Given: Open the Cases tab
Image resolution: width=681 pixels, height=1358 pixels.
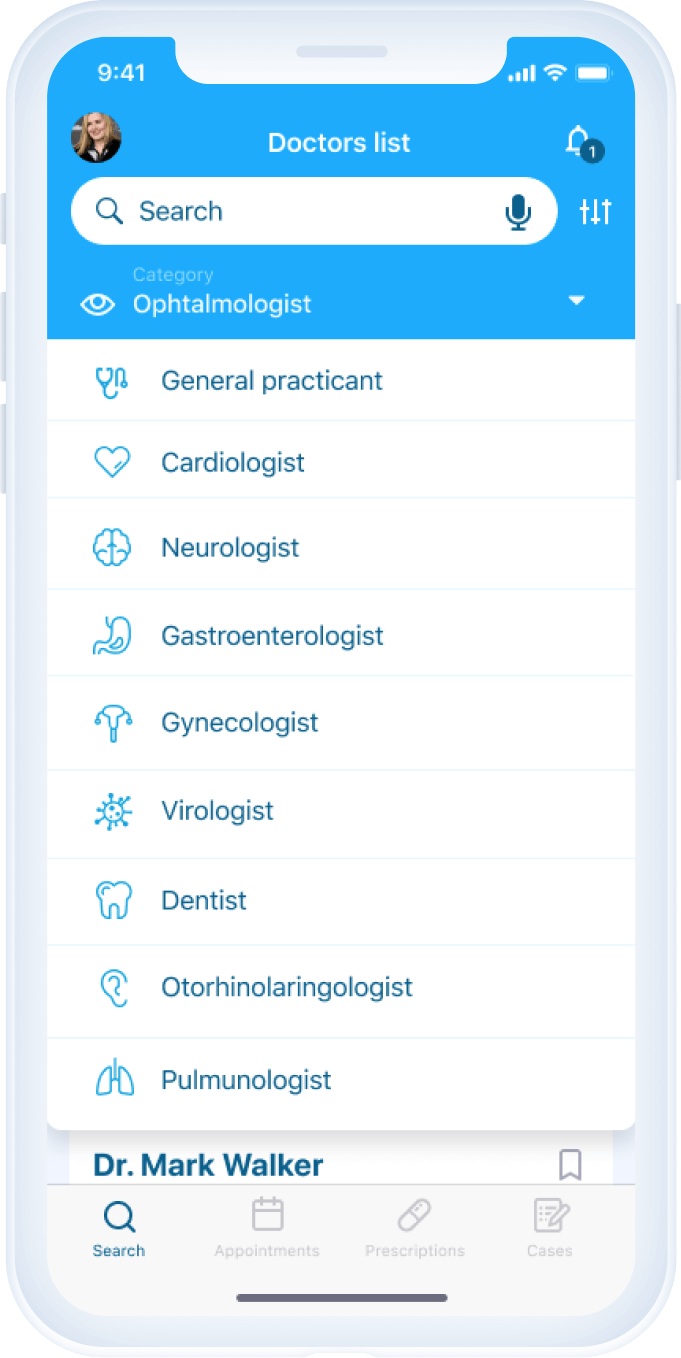Looking at the screenshot, I should point(550,1228).
